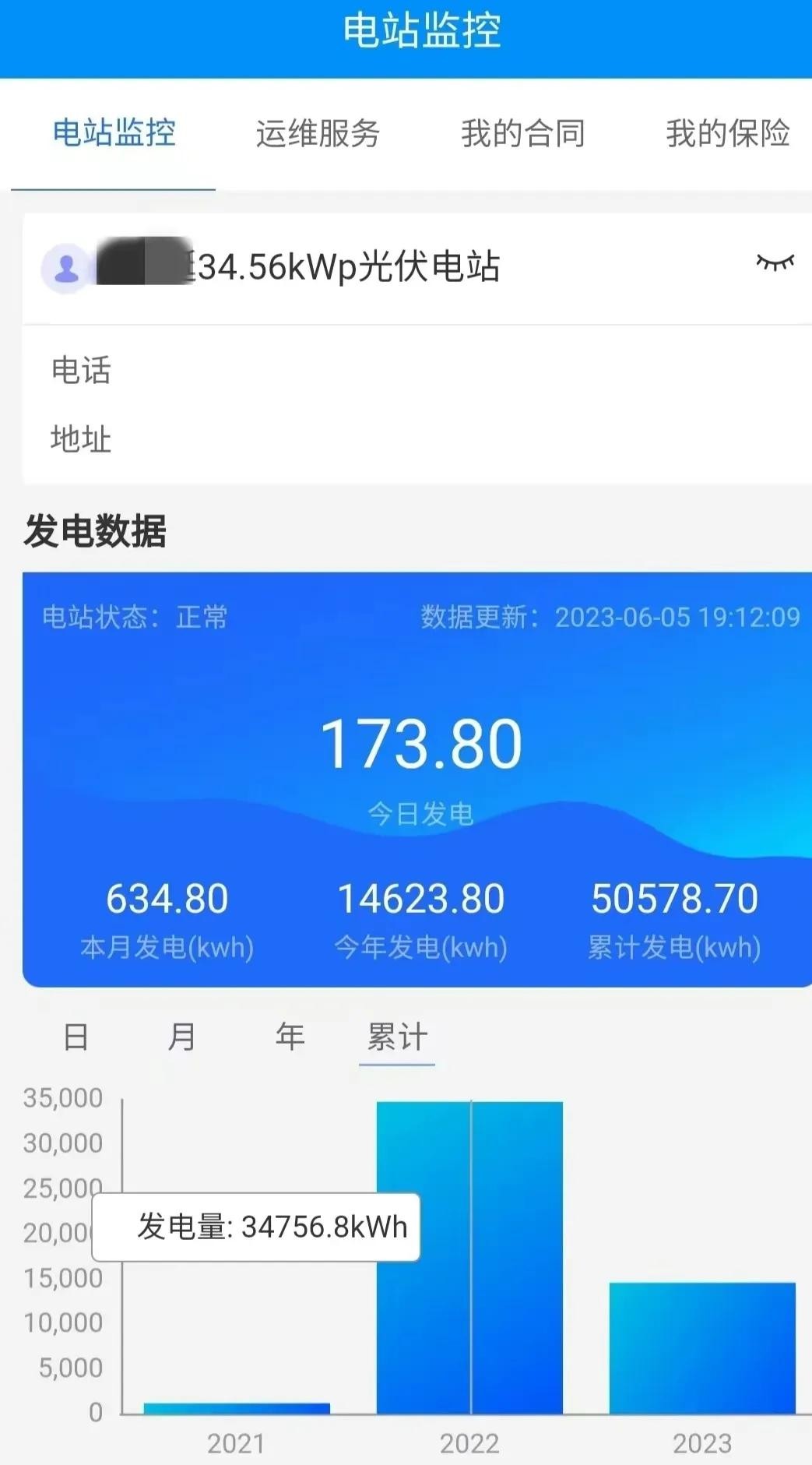Screen dimensions: 812x1465
Task: Open the 我的合同 tab
Action: coord(522,134)
